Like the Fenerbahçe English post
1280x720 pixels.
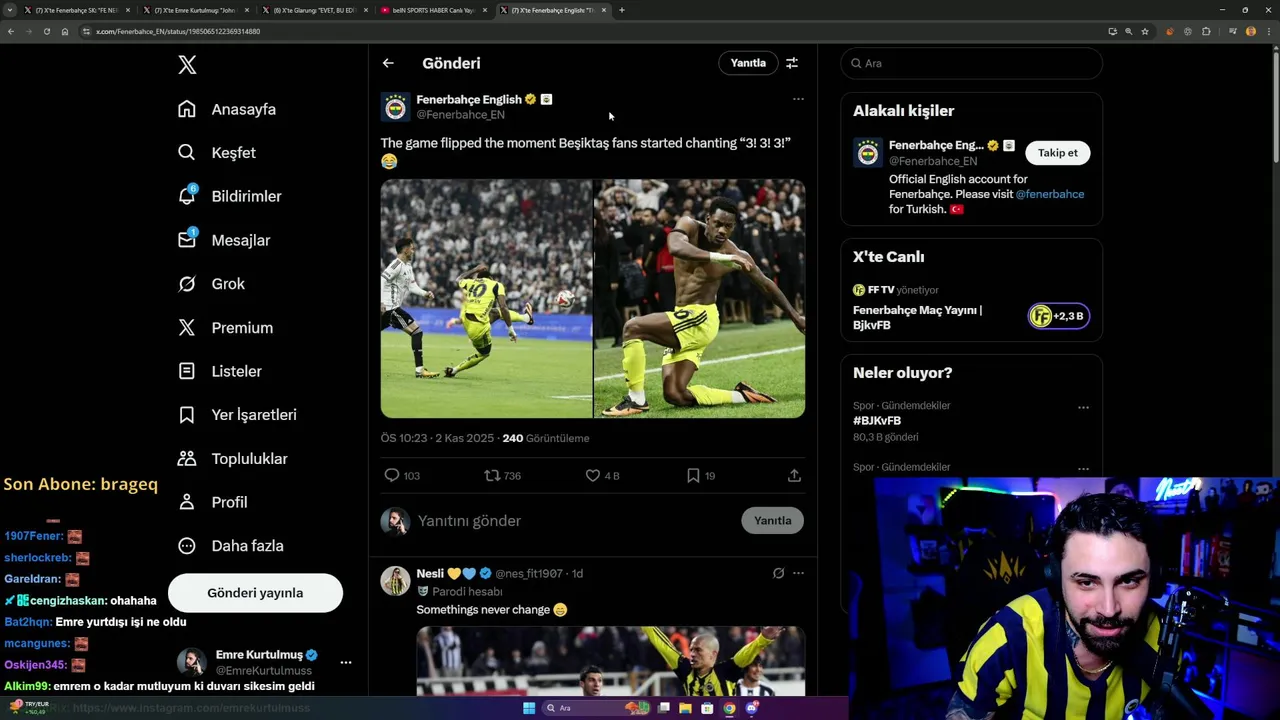click(x=593, y=476)
